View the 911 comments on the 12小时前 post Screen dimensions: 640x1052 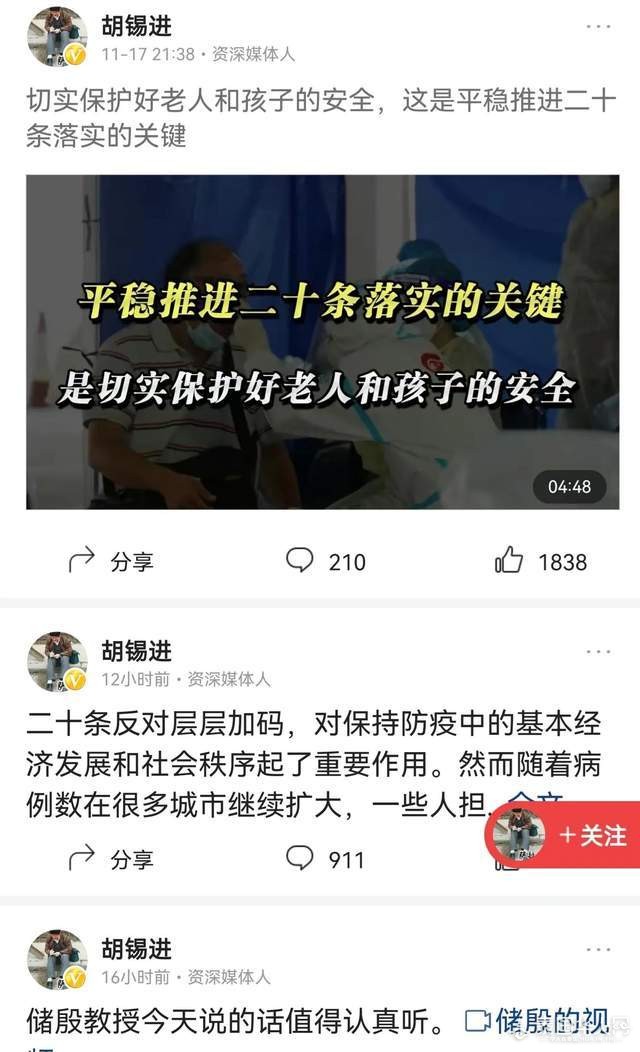point(326,859)
